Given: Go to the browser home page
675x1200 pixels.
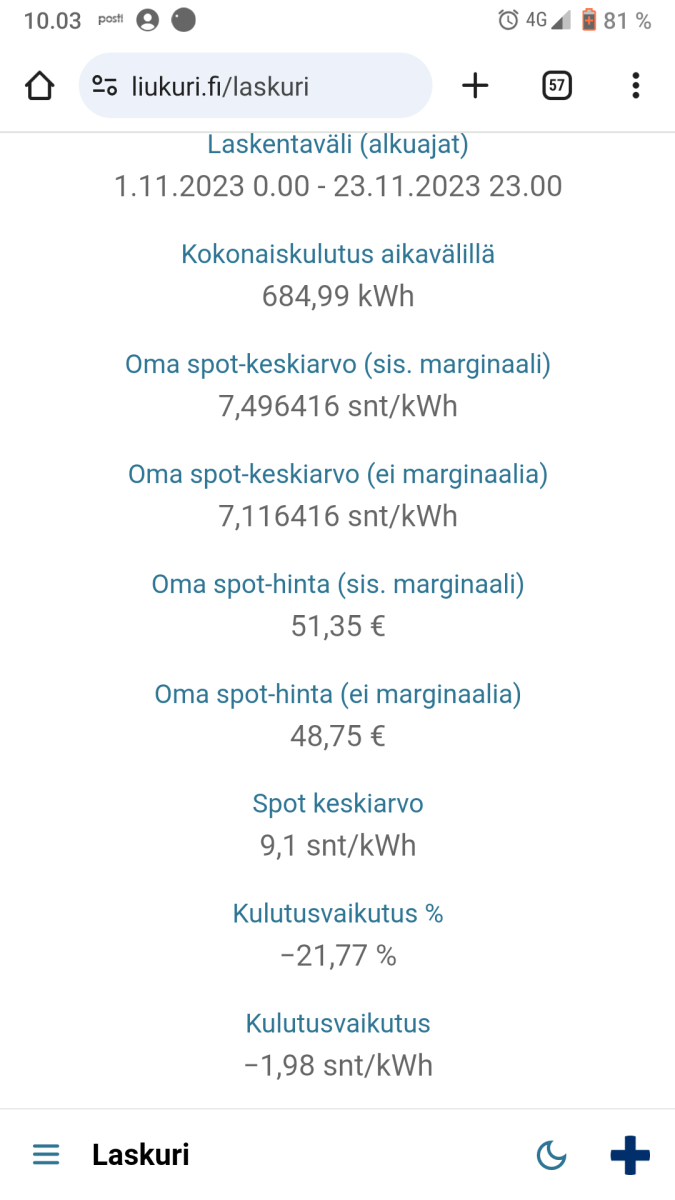Looking at the screenshot, I should [x=39, y=86].
